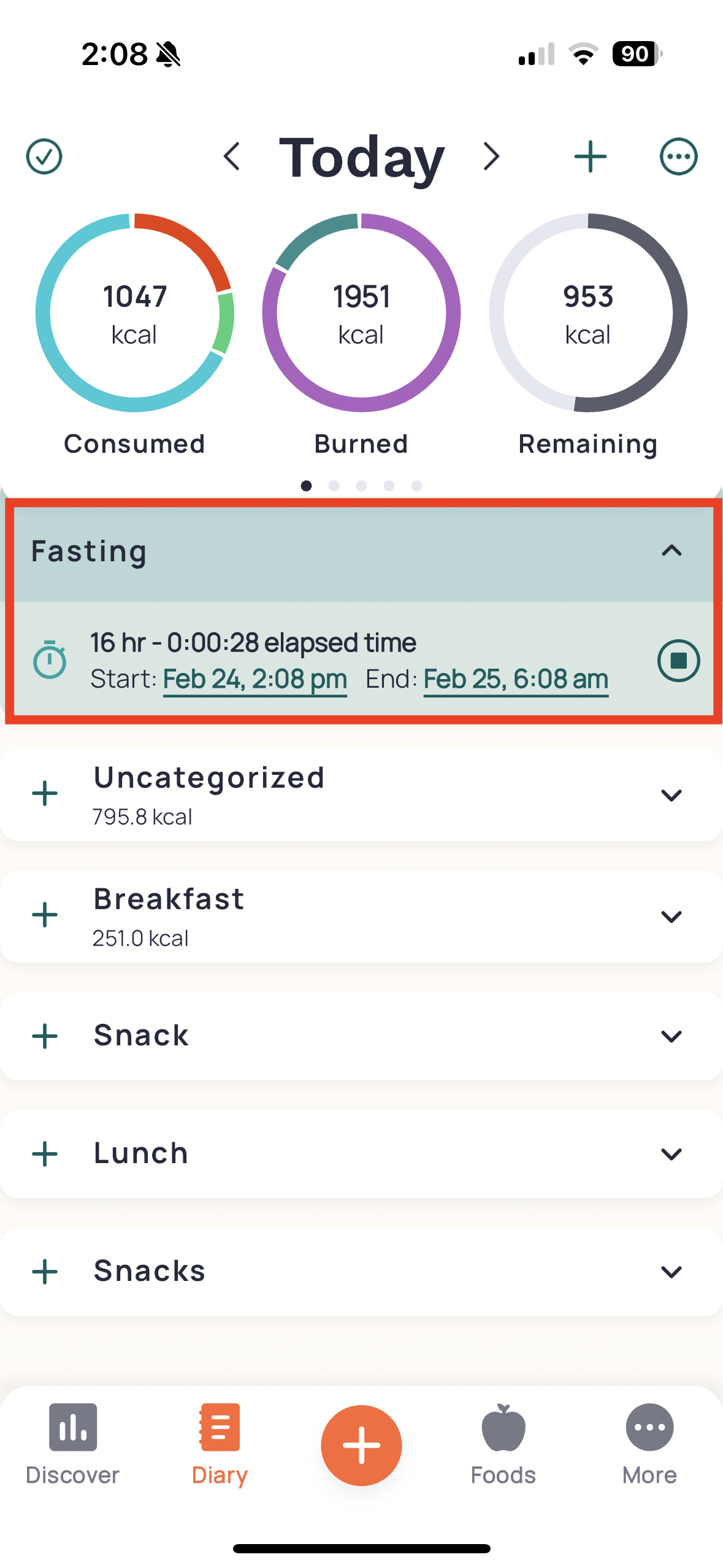Add an item to Lunch
The image size is (723, 1568).
(44, 1153)
